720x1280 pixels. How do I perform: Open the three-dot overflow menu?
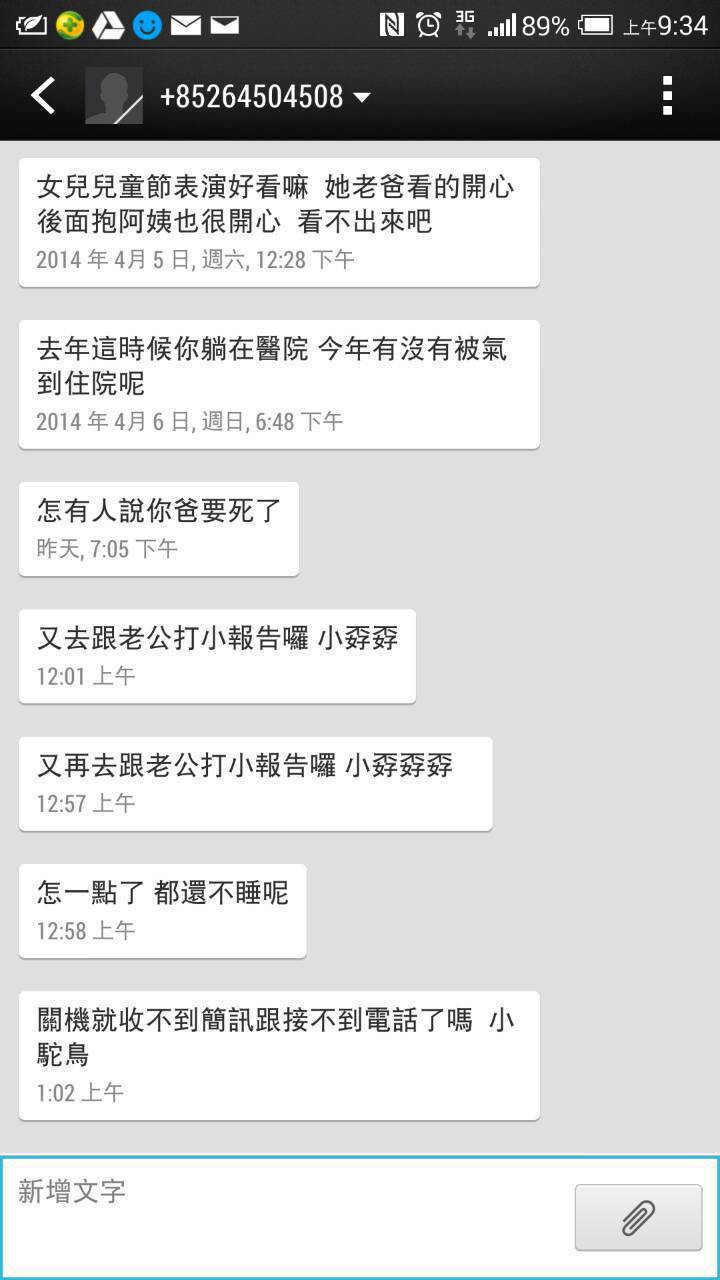tap(667, 96)
